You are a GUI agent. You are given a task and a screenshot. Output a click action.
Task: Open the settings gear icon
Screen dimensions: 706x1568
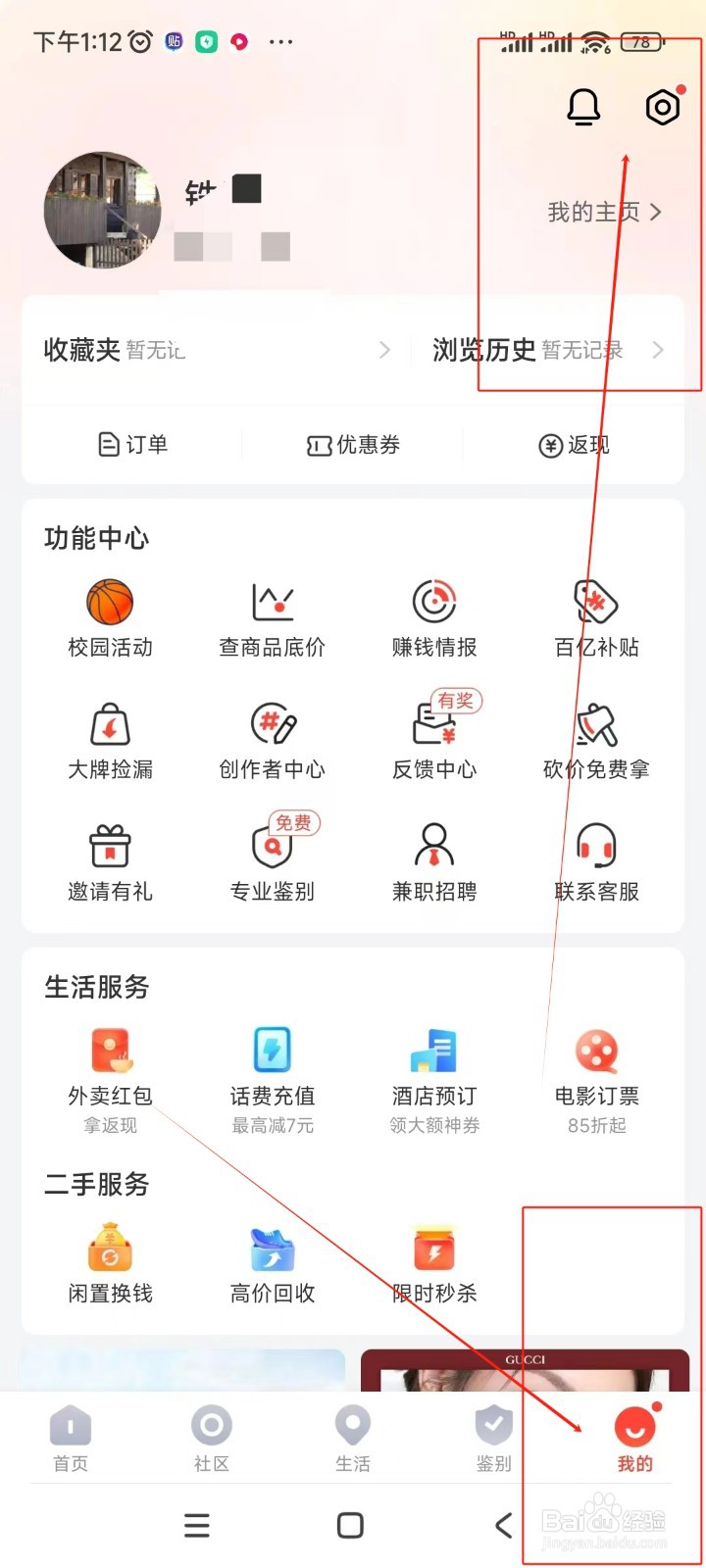pyautogui.click(x=662, y=108)
